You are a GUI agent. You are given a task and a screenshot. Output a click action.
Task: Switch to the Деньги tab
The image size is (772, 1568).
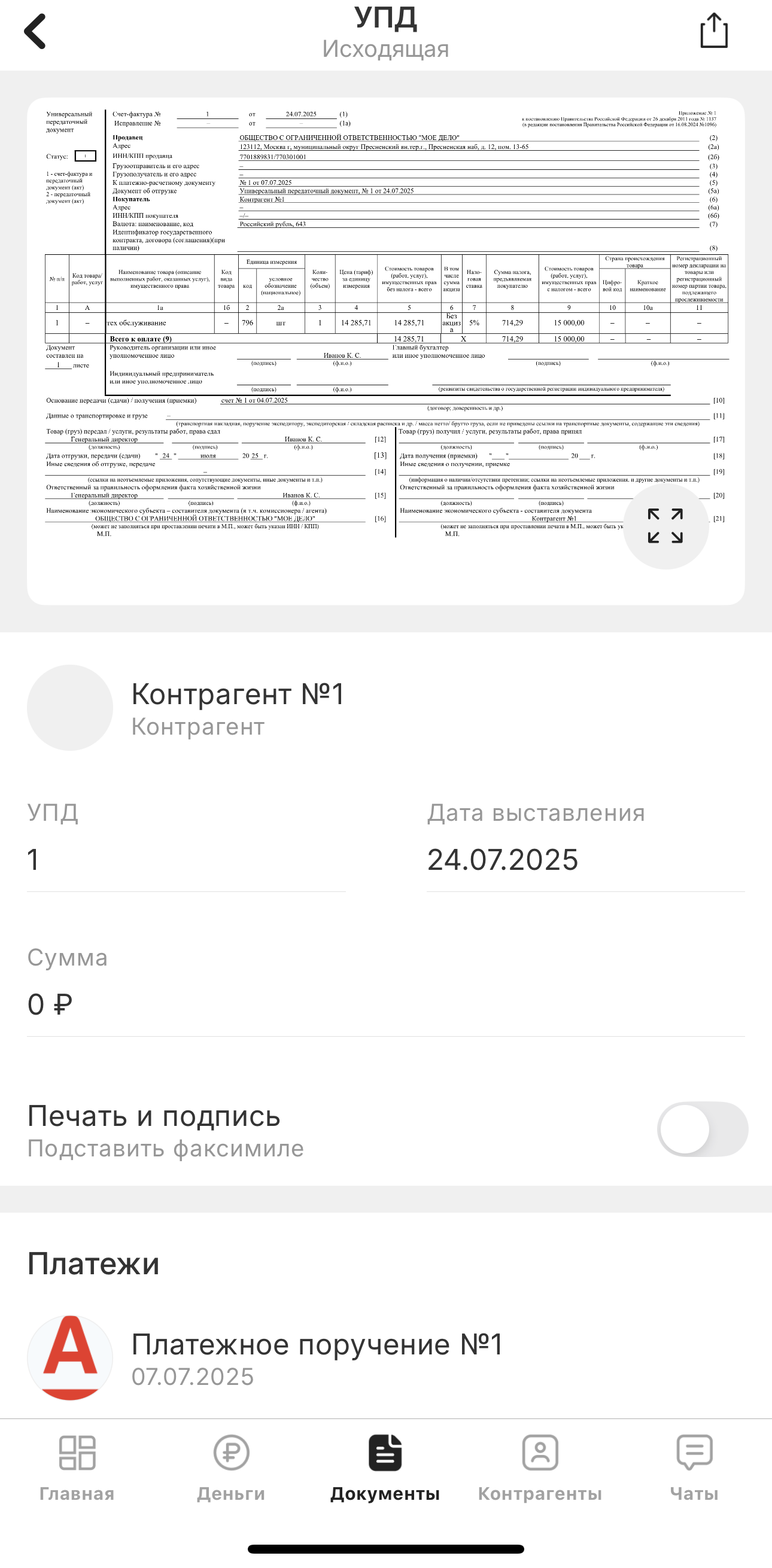click(x=232, y=1468)
